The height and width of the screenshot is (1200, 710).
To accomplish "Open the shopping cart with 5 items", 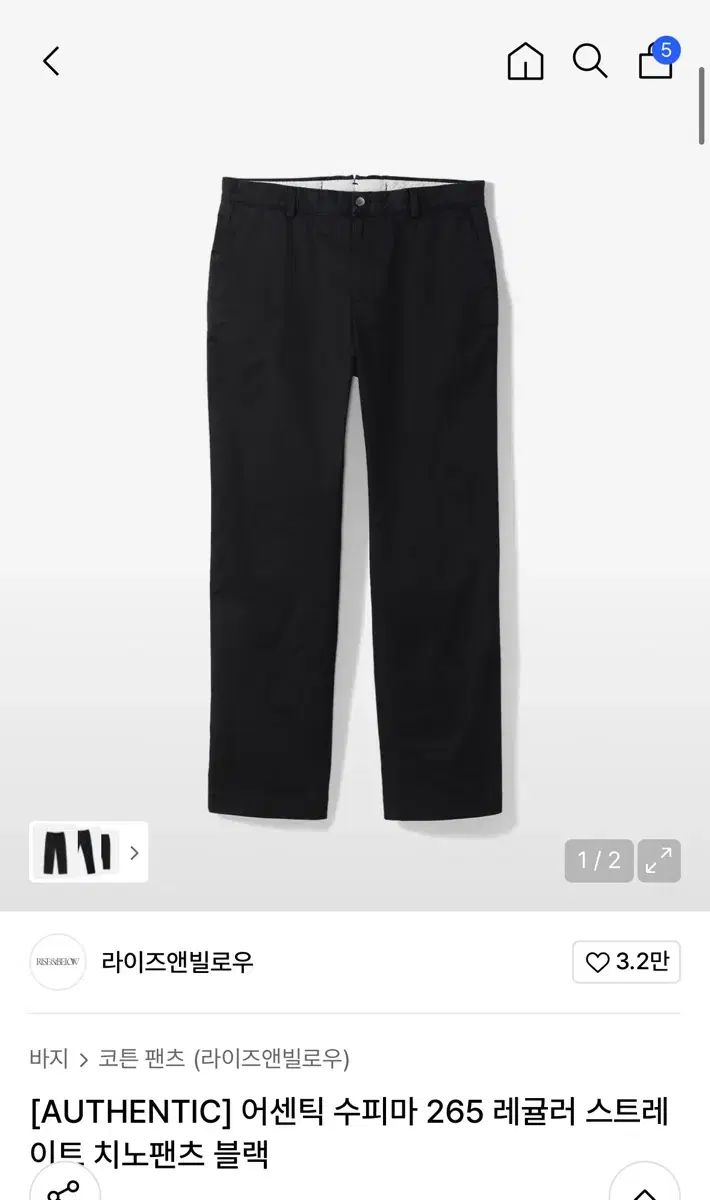I will (x=656, y=62).
